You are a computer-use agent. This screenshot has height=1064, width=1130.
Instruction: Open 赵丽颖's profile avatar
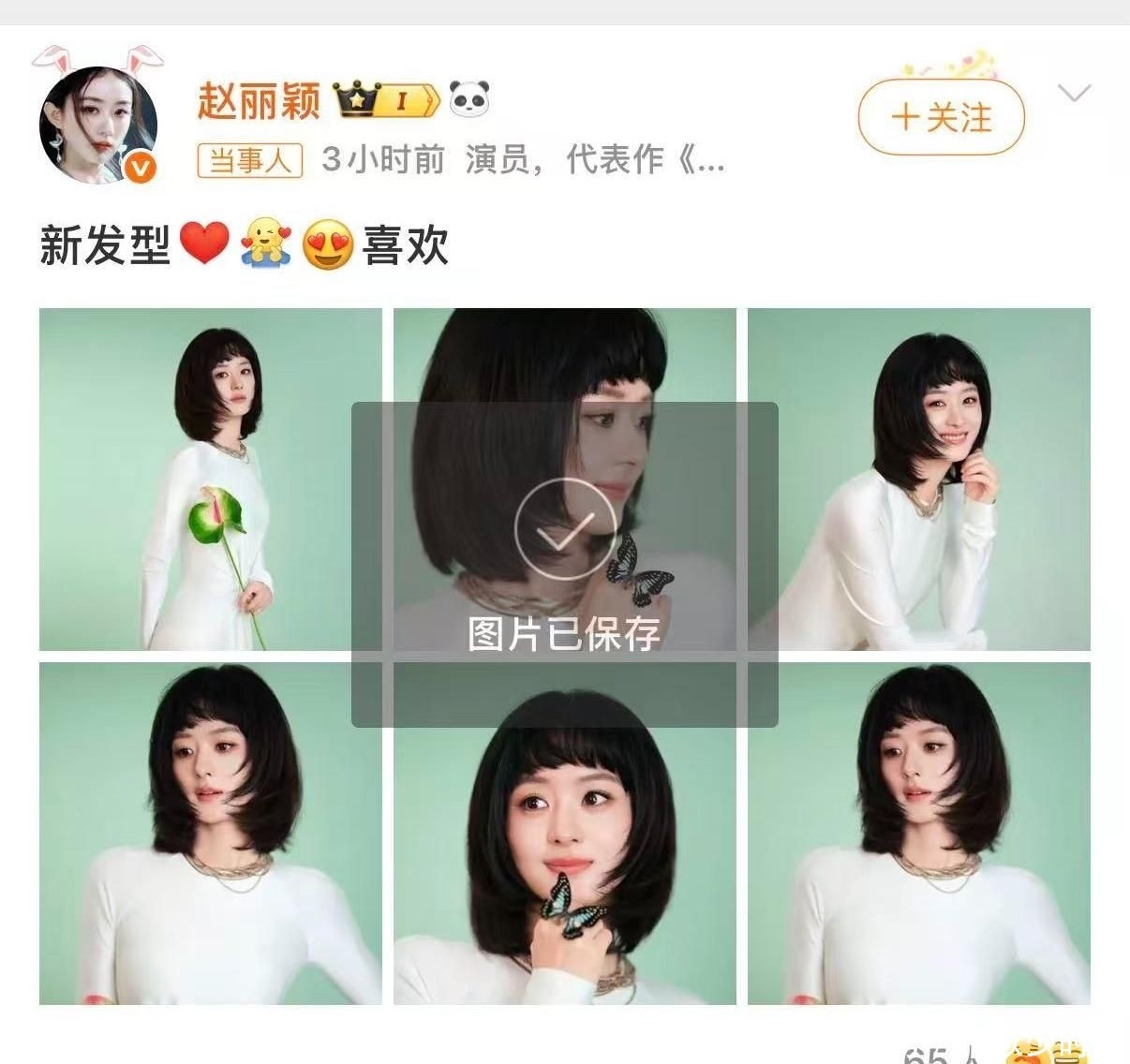point(97,124)
